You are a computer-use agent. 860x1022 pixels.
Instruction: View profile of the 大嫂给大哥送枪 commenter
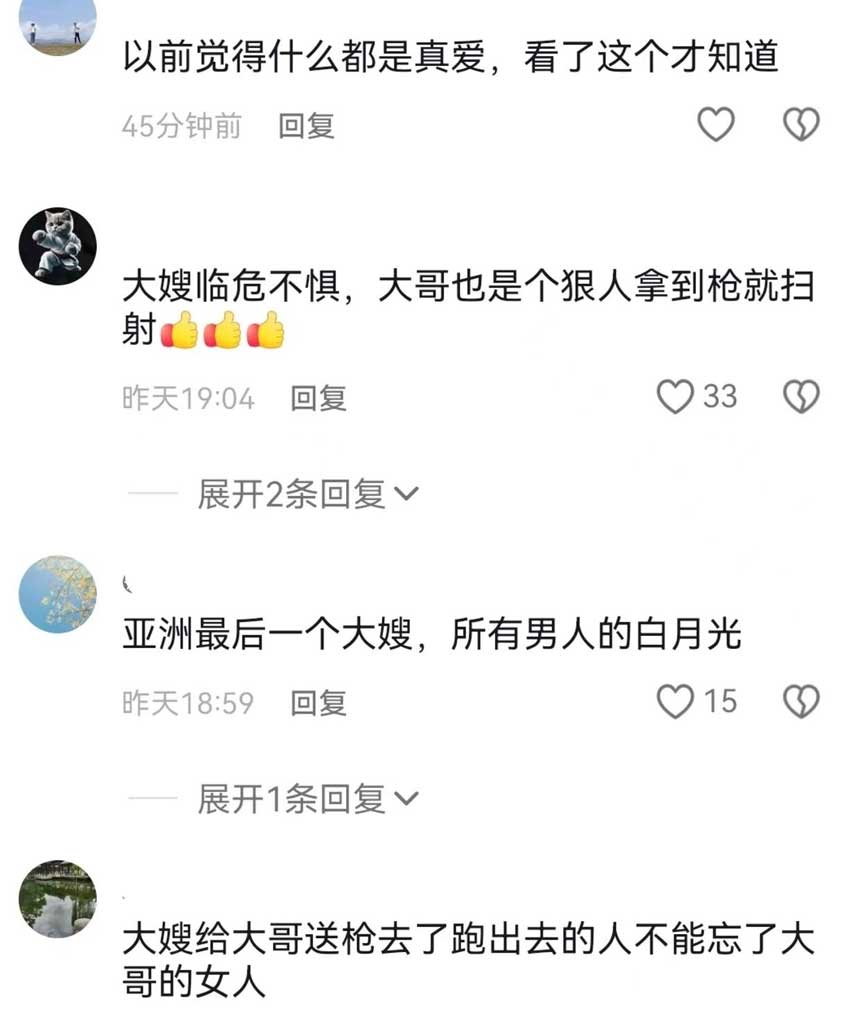pos(58,898)
